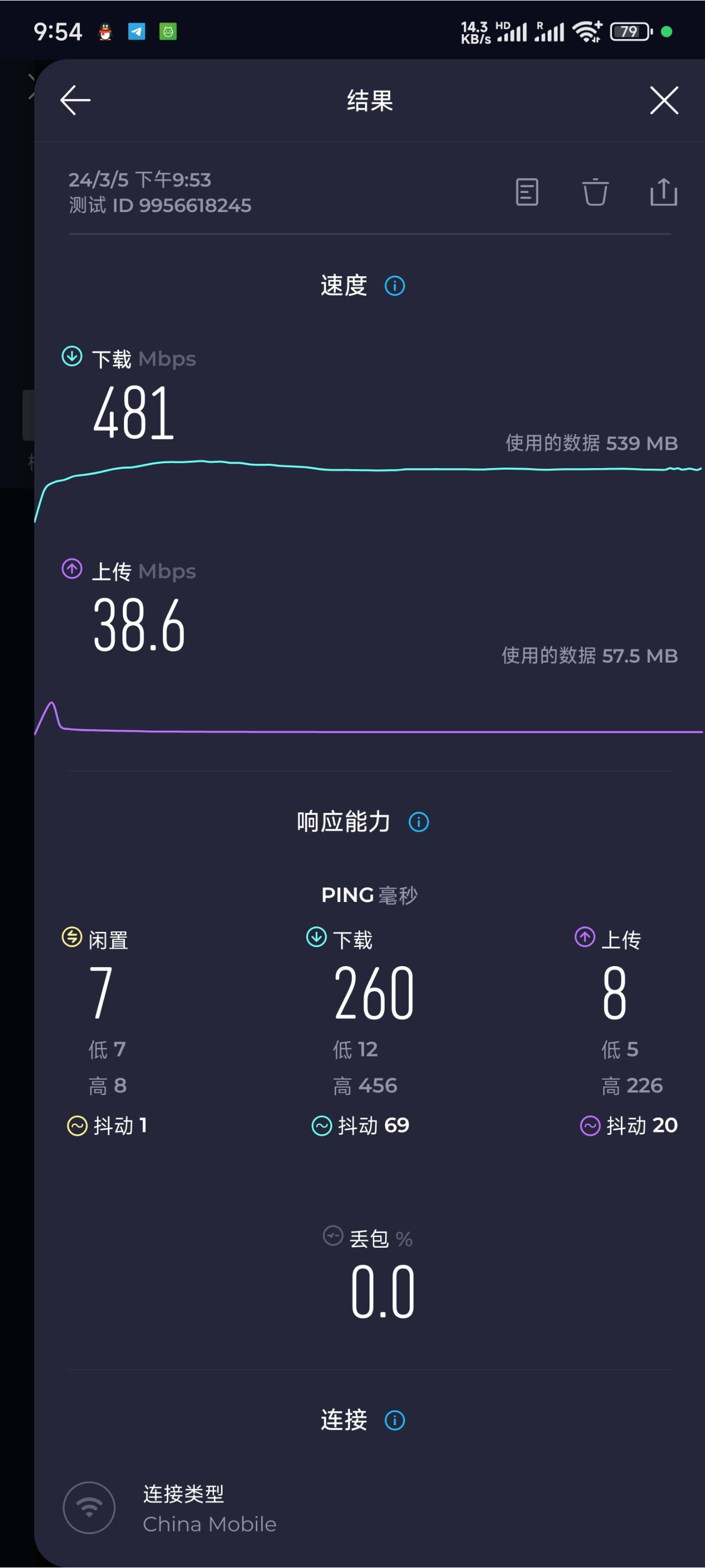
Task: Select the China Mobile connection type text
Action: pyautogui.click(x=209, y=1524)
